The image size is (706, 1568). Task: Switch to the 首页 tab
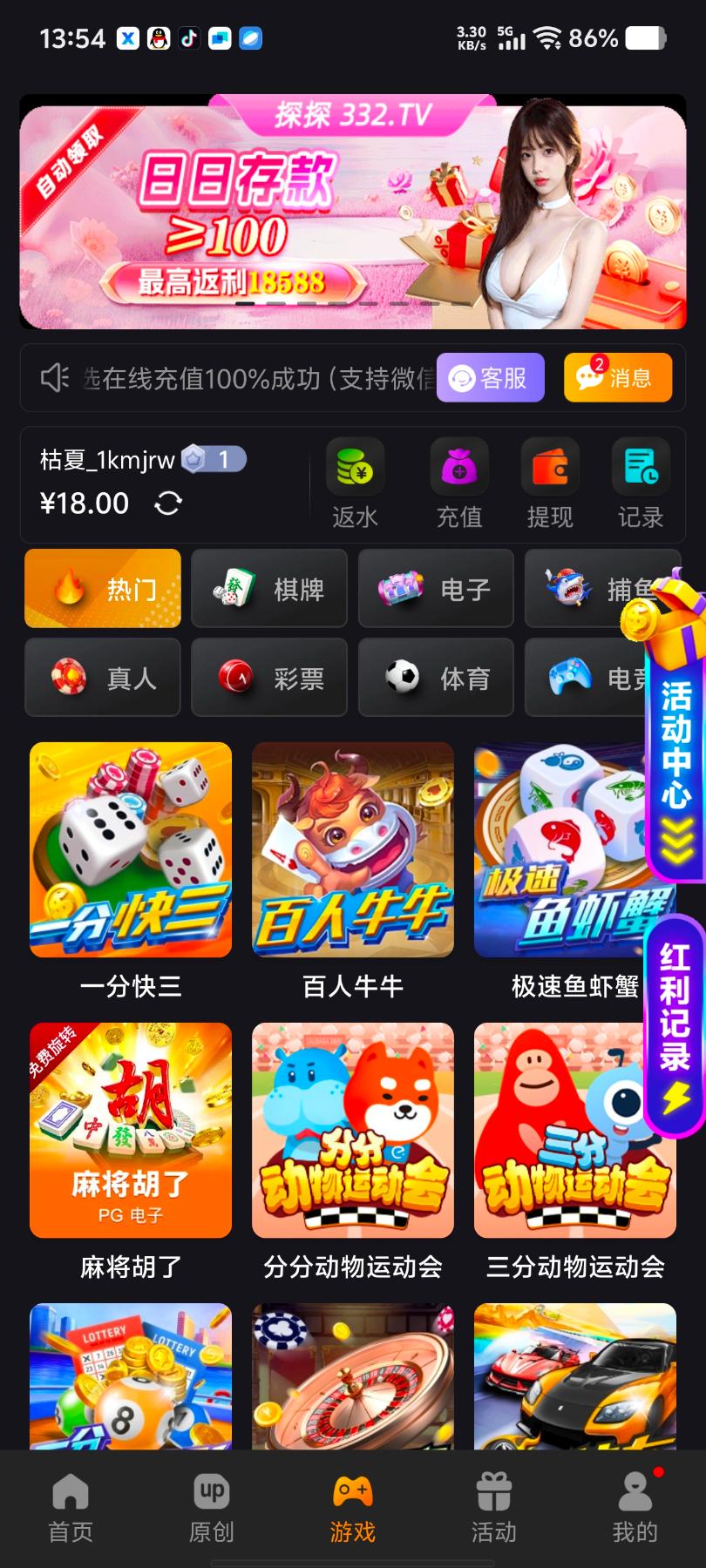tap(71, 1508)
